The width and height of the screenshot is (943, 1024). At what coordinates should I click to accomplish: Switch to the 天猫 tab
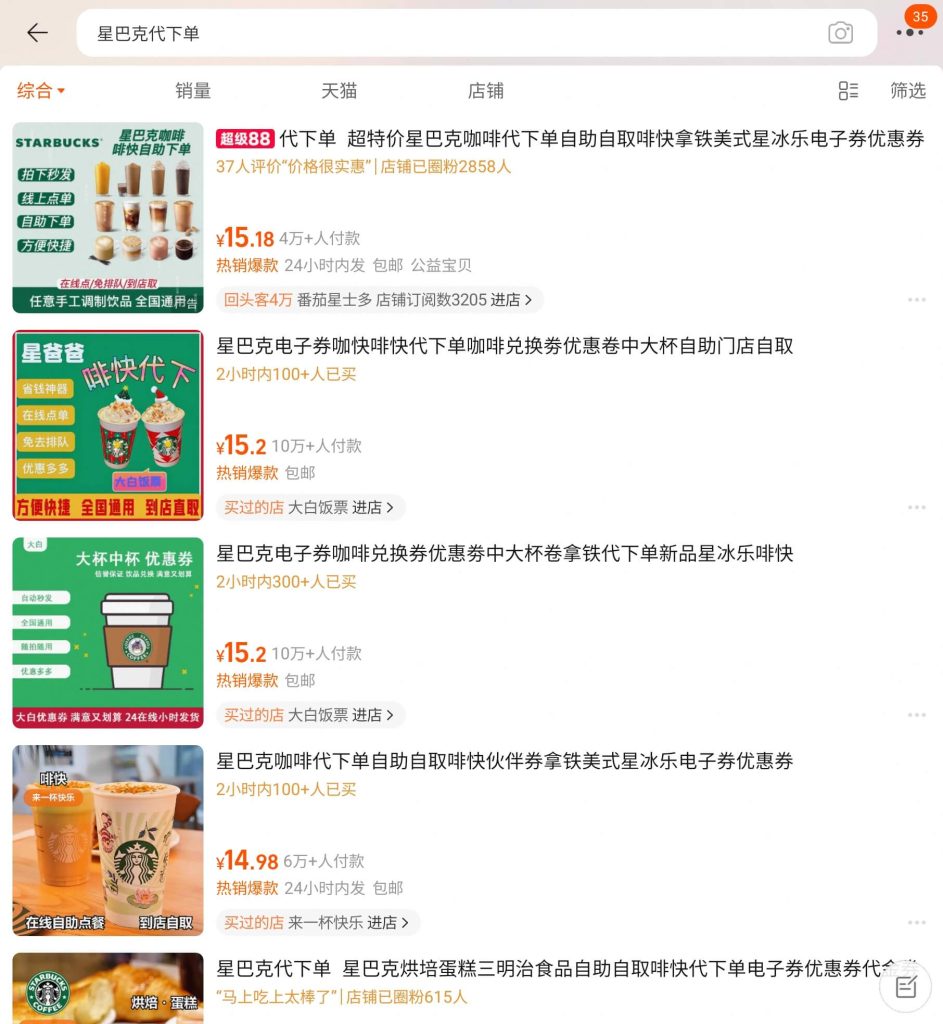339,91
